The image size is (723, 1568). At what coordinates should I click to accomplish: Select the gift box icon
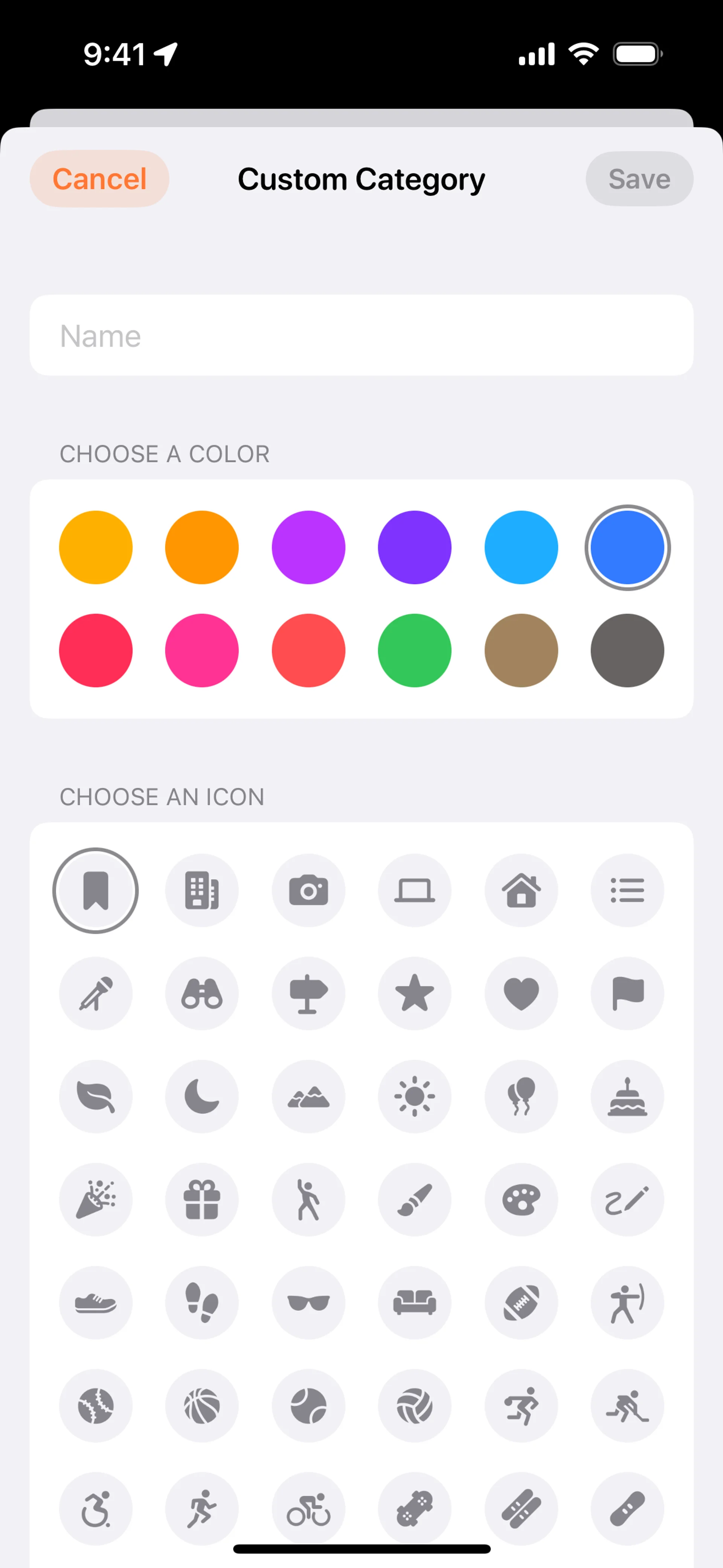(x=202, y=1200)
